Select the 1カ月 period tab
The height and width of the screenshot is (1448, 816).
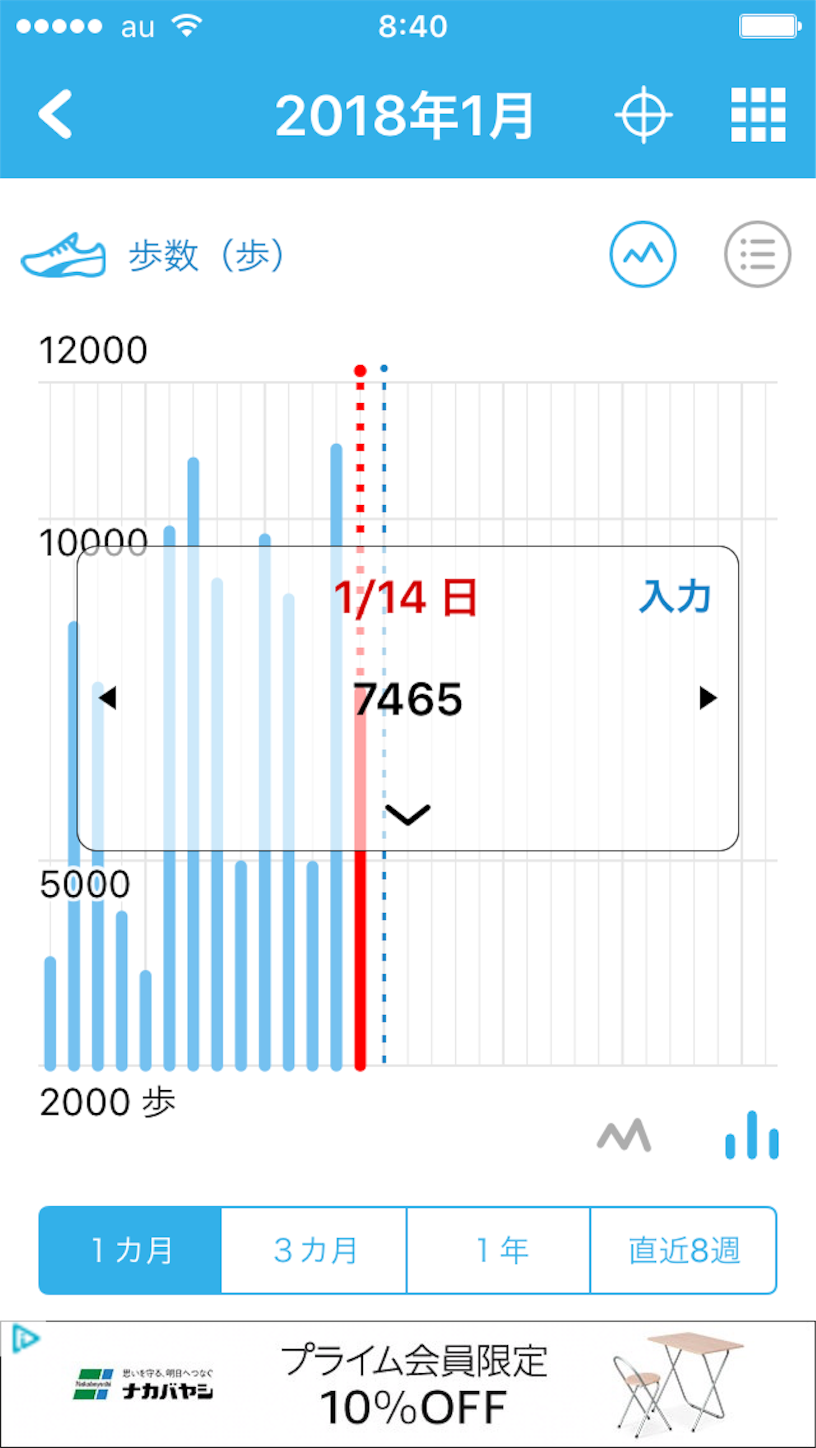tap(130, 1250)
